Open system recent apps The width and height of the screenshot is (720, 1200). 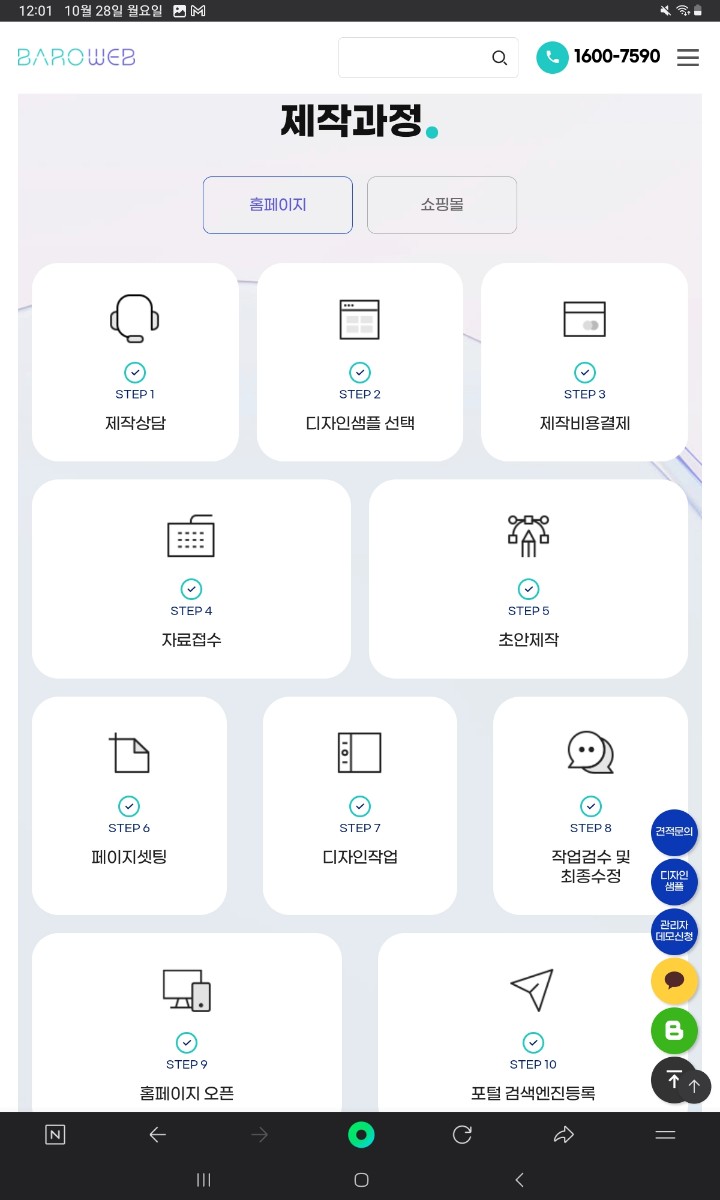204,1180
